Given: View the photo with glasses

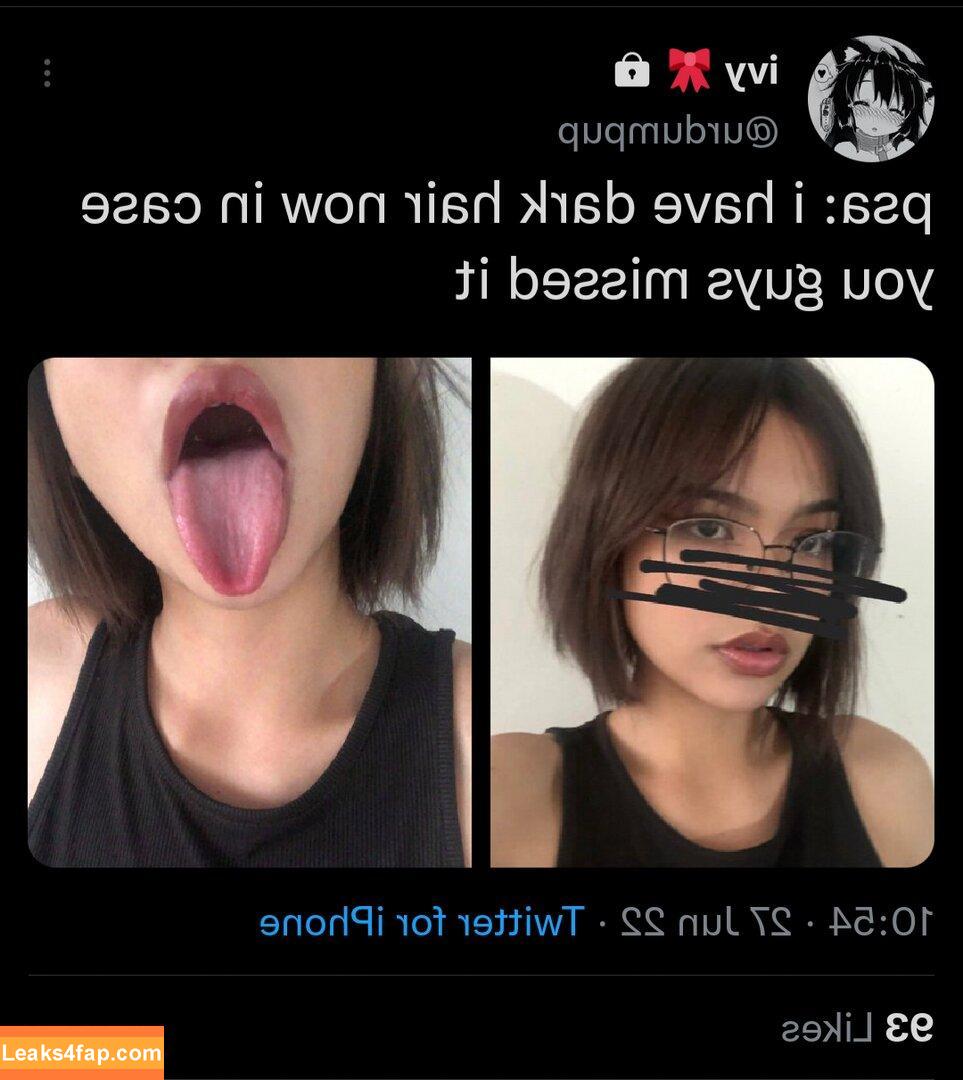Looking at the screenshot, I should (x=711, y=612).
